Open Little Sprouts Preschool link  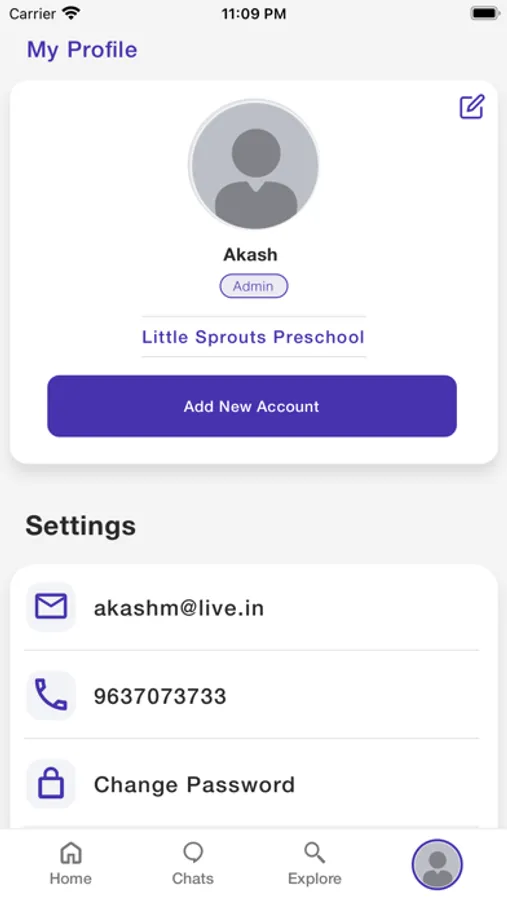tap(253, 336)
